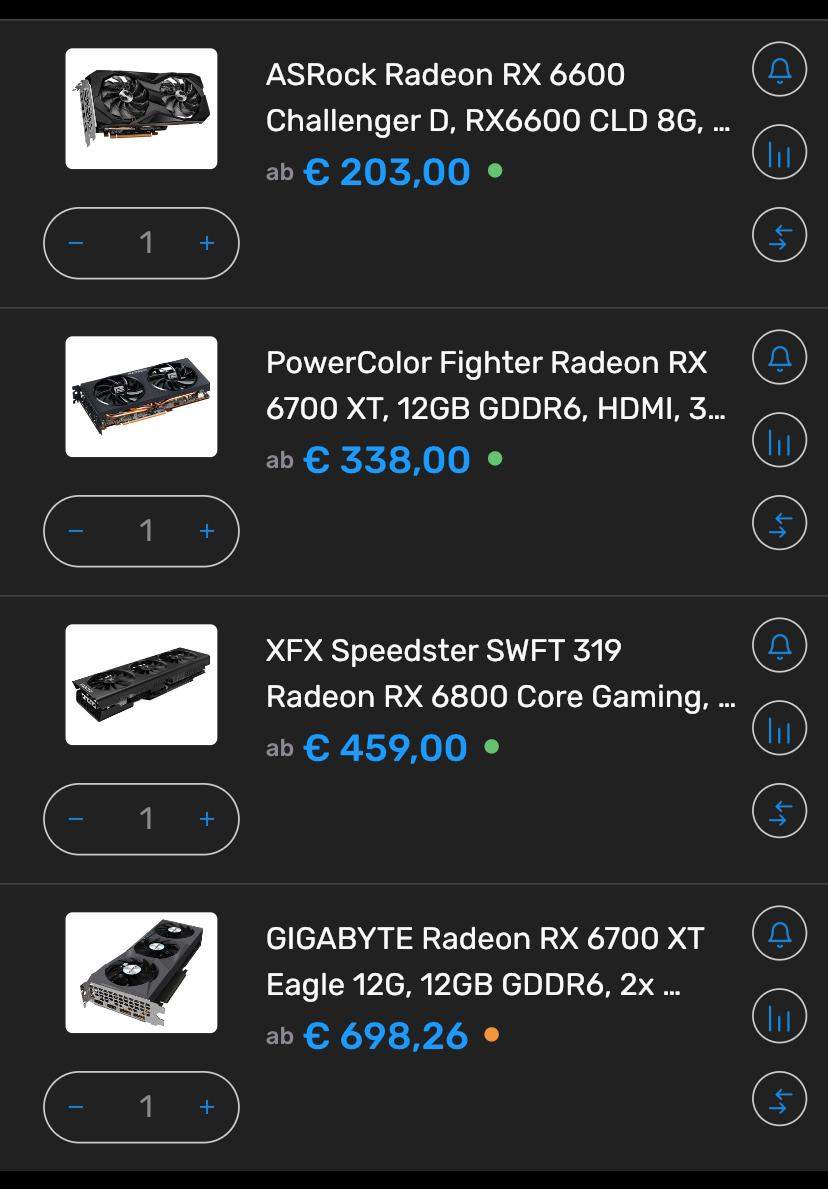This screenshot has height=1189, width=828.
Task: Add the XFX Speedster to comparison
Action: pyautogui.click(x=779, y=809)
